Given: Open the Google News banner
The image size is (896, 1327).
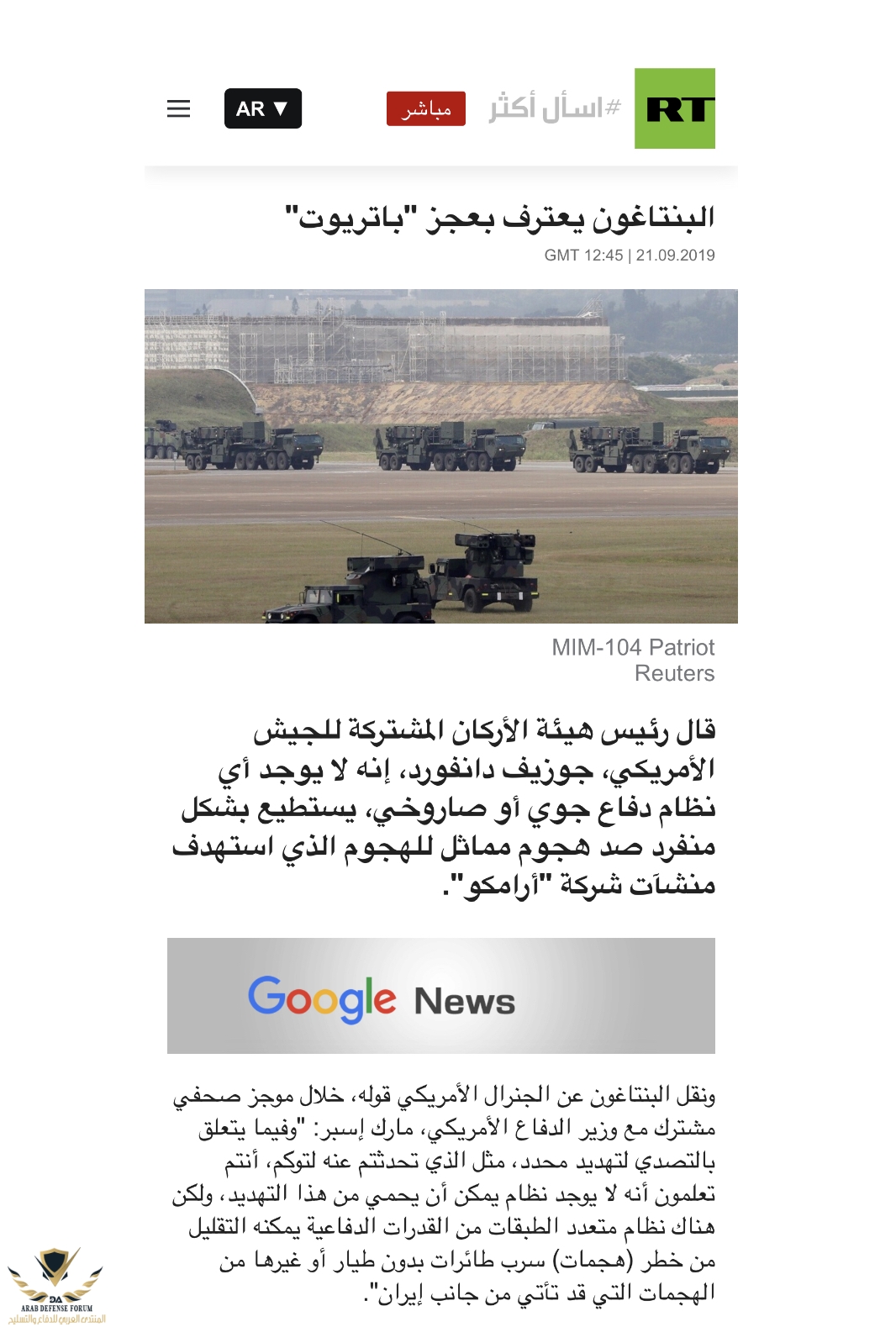Looking at the screenshot, I should tap(440, 996).
